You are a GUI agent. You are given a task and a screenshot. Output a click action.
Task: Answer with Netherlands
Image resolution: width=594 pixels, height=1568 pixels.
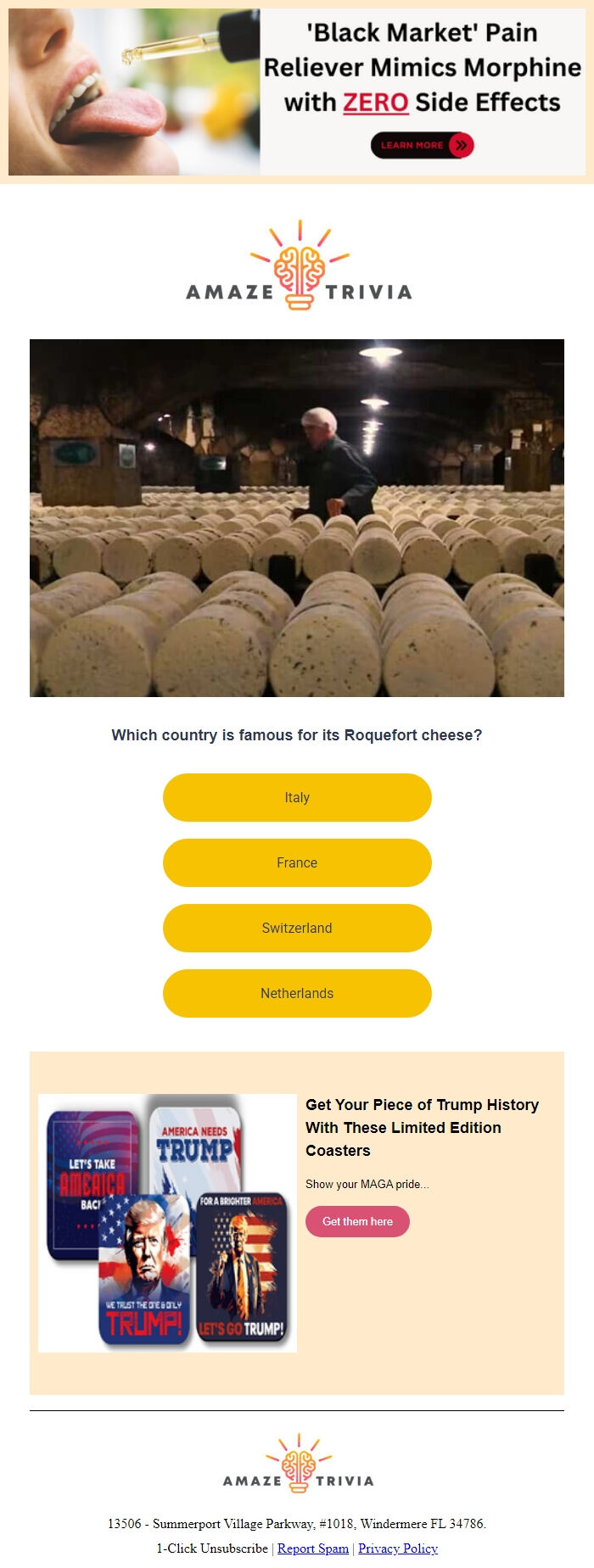pos(297,993)
